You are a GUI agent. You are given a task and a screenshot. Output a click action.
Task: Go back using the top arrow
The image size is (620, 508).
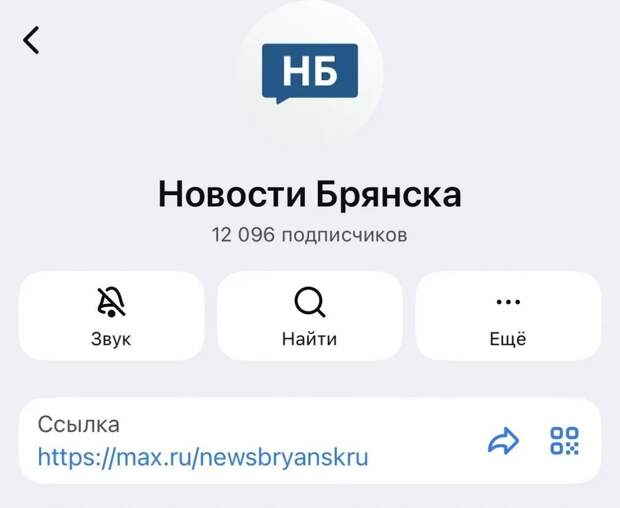(32, 40)
